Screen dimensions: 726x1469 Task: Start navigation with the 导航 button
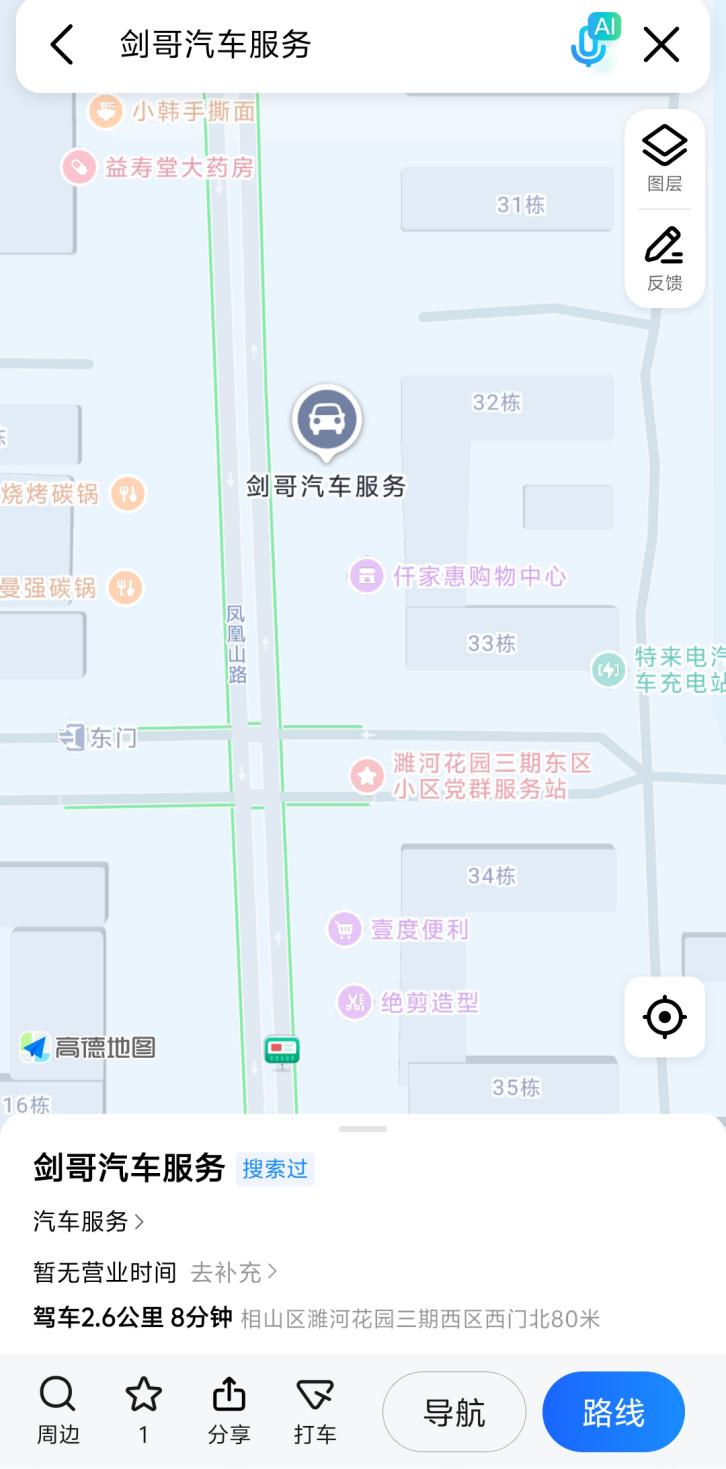coord(454,1411)
